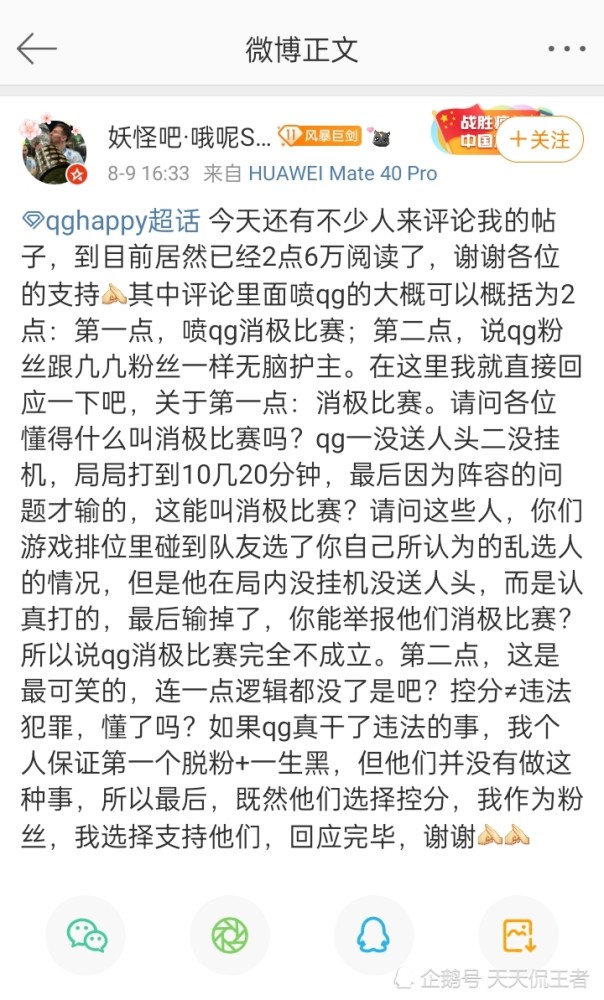
Task: Go back from the Weibo post
Action: click(x=37, y=49)
